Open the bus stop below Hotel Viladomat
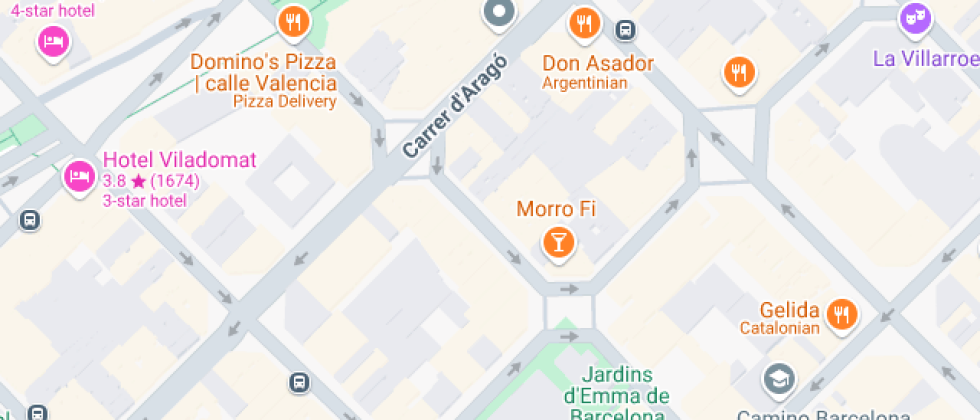The height and width of the screenshot is (420, 980). pos(30,220)
